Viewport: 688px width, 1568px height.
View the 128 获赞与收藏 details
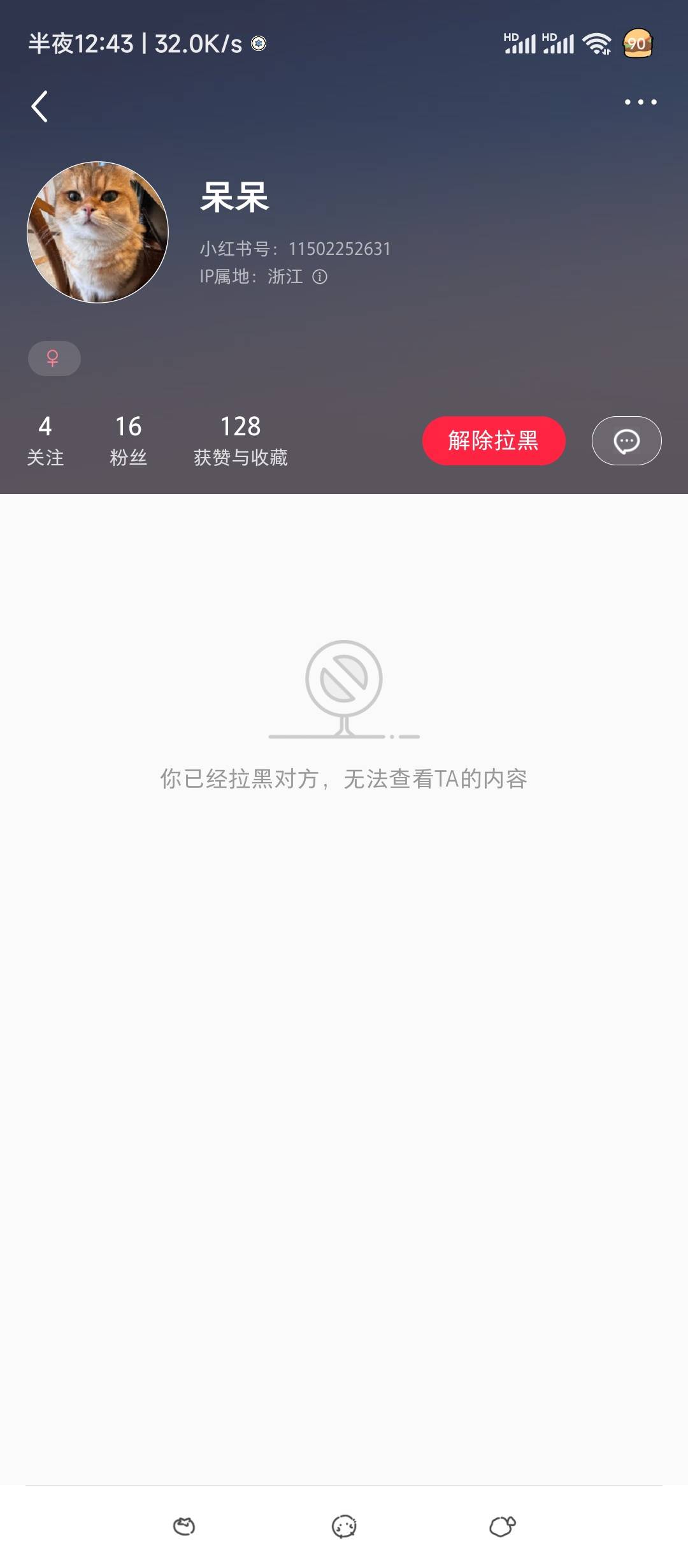[240, 440]
